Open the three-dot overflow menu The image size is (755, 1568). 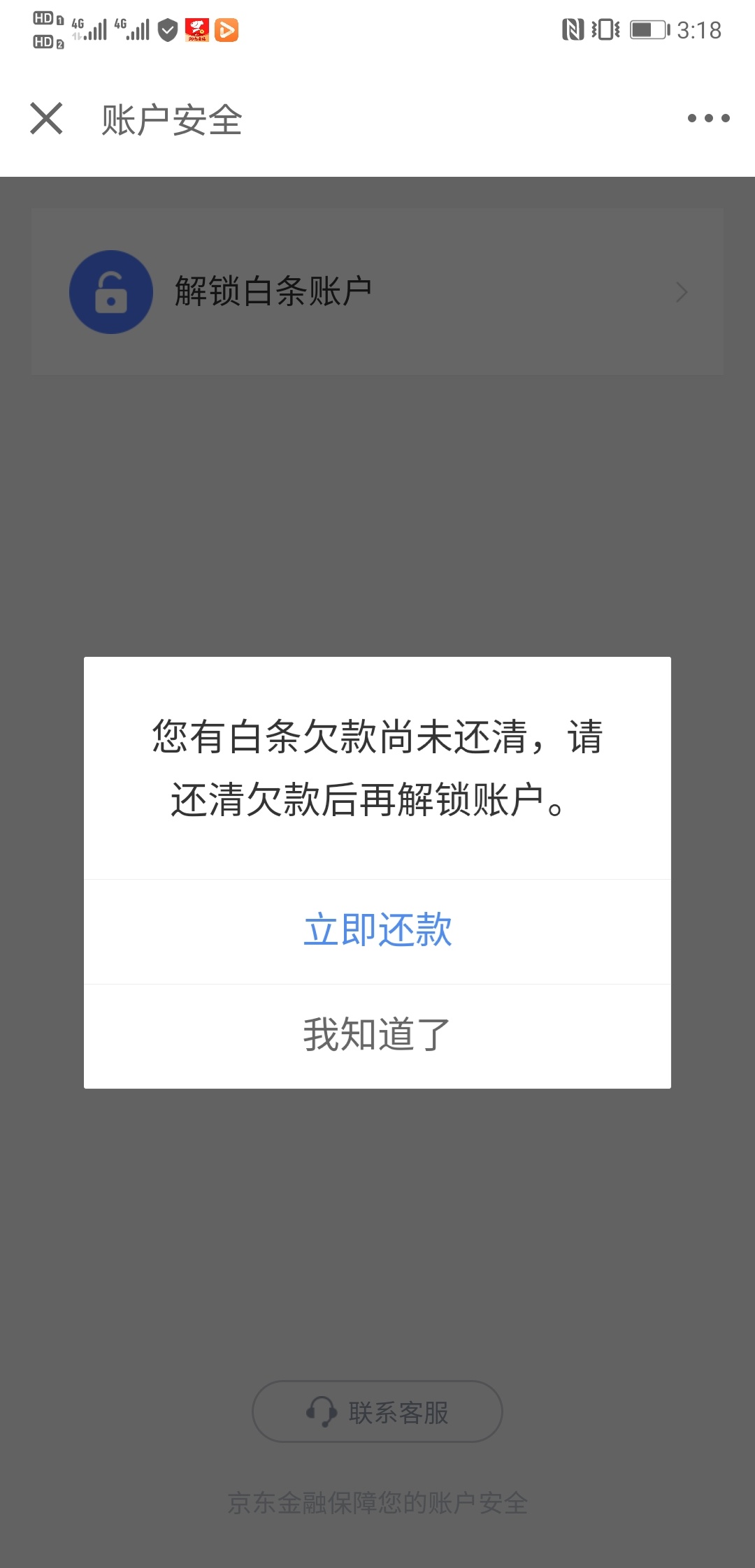pos(708,118)
